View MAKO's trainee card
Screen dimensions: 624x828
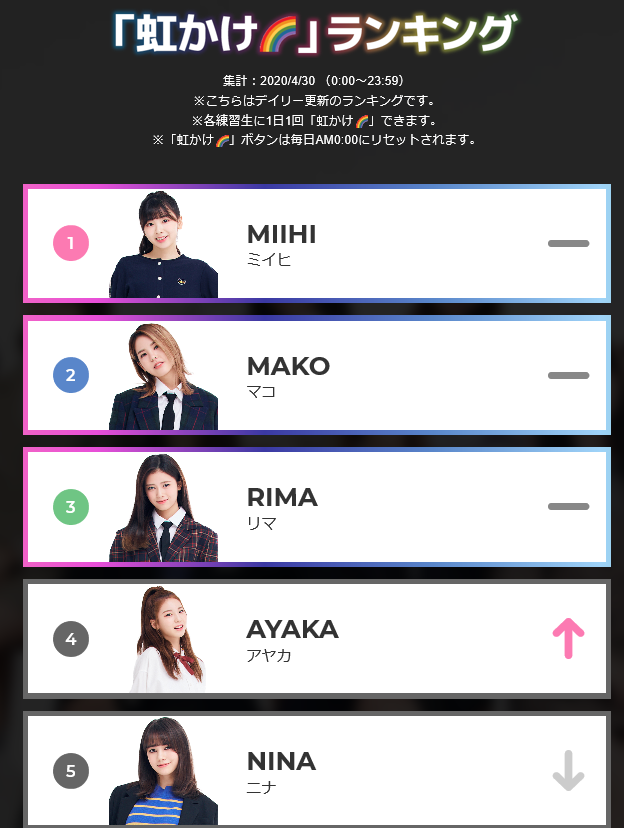(316, 375)
